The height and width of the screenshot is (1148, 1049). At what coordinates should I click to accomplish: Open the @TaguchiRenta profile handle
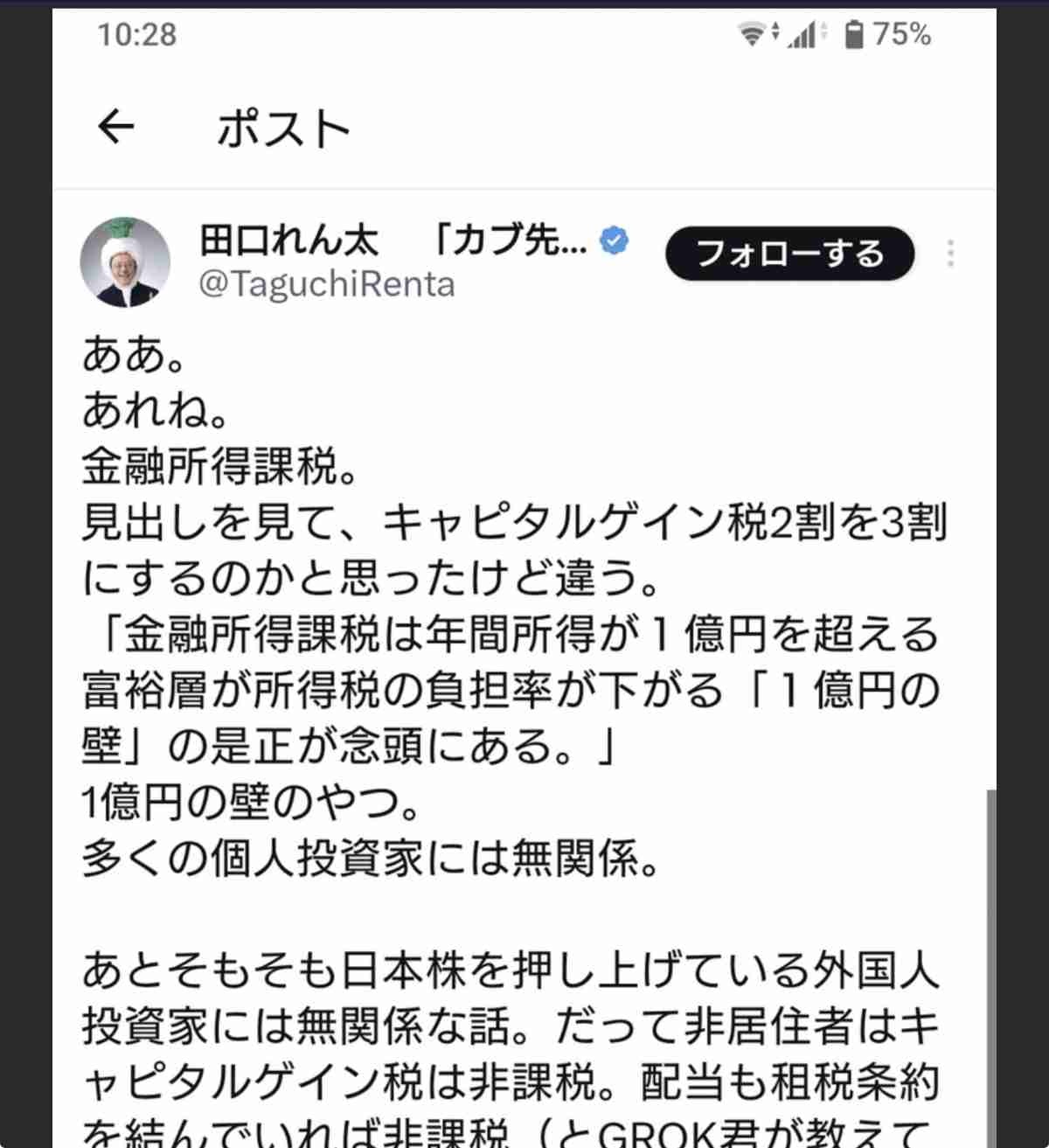327,285
